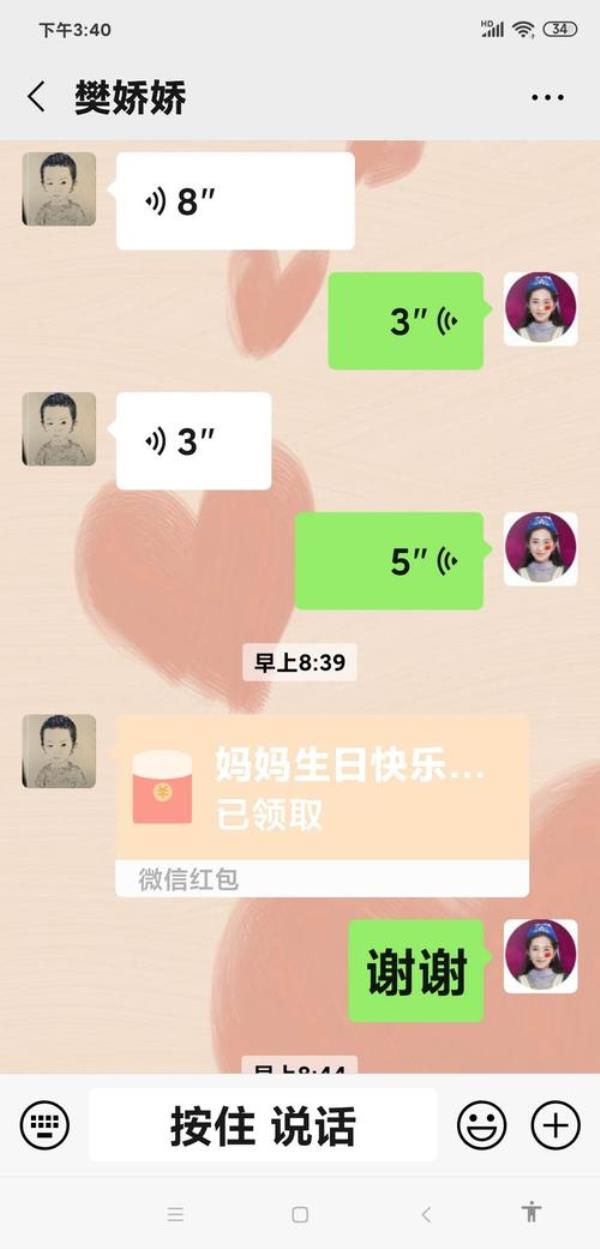
Task: Play the sent 5-second voice message
Action: pos(389,561)
